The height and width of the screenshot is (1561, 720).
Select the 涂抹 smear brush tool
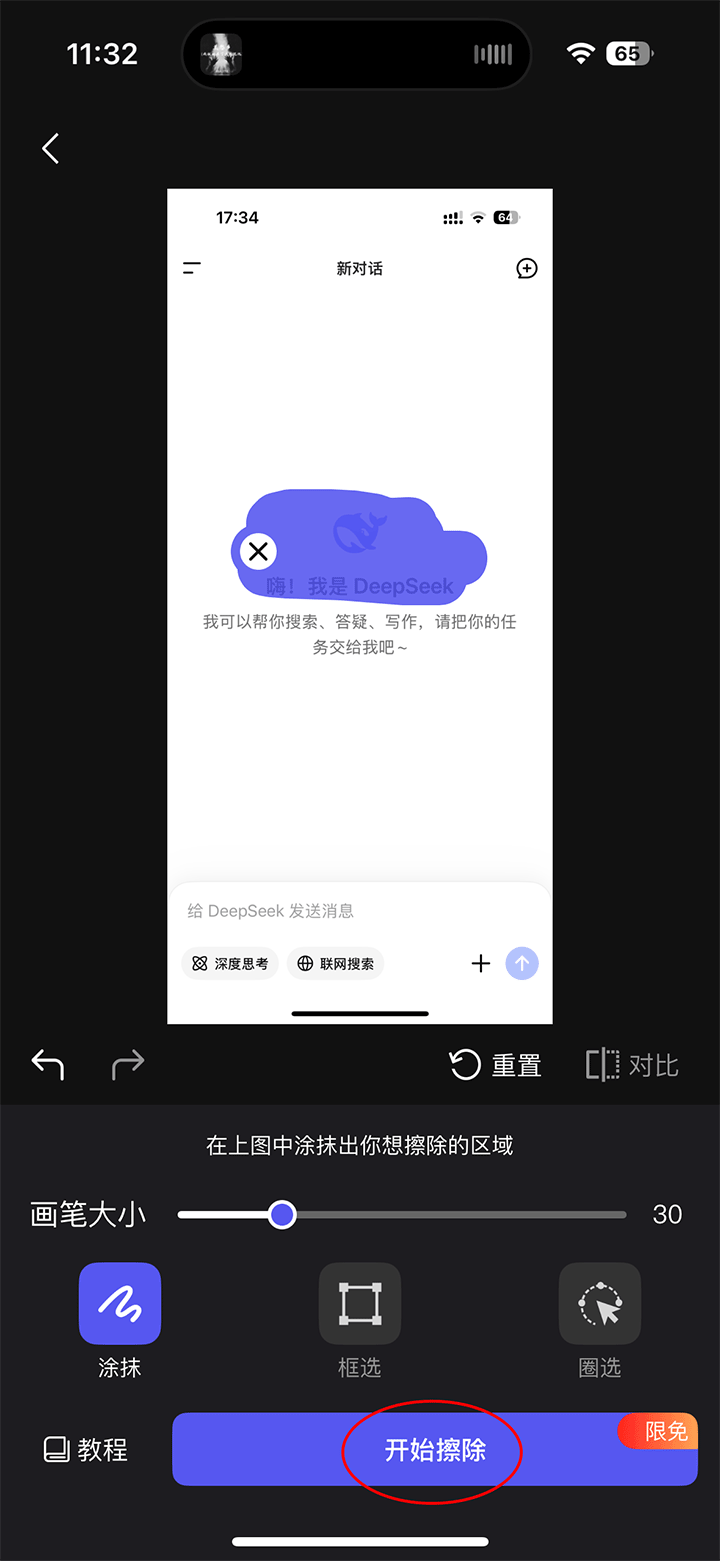[120, 1304]
